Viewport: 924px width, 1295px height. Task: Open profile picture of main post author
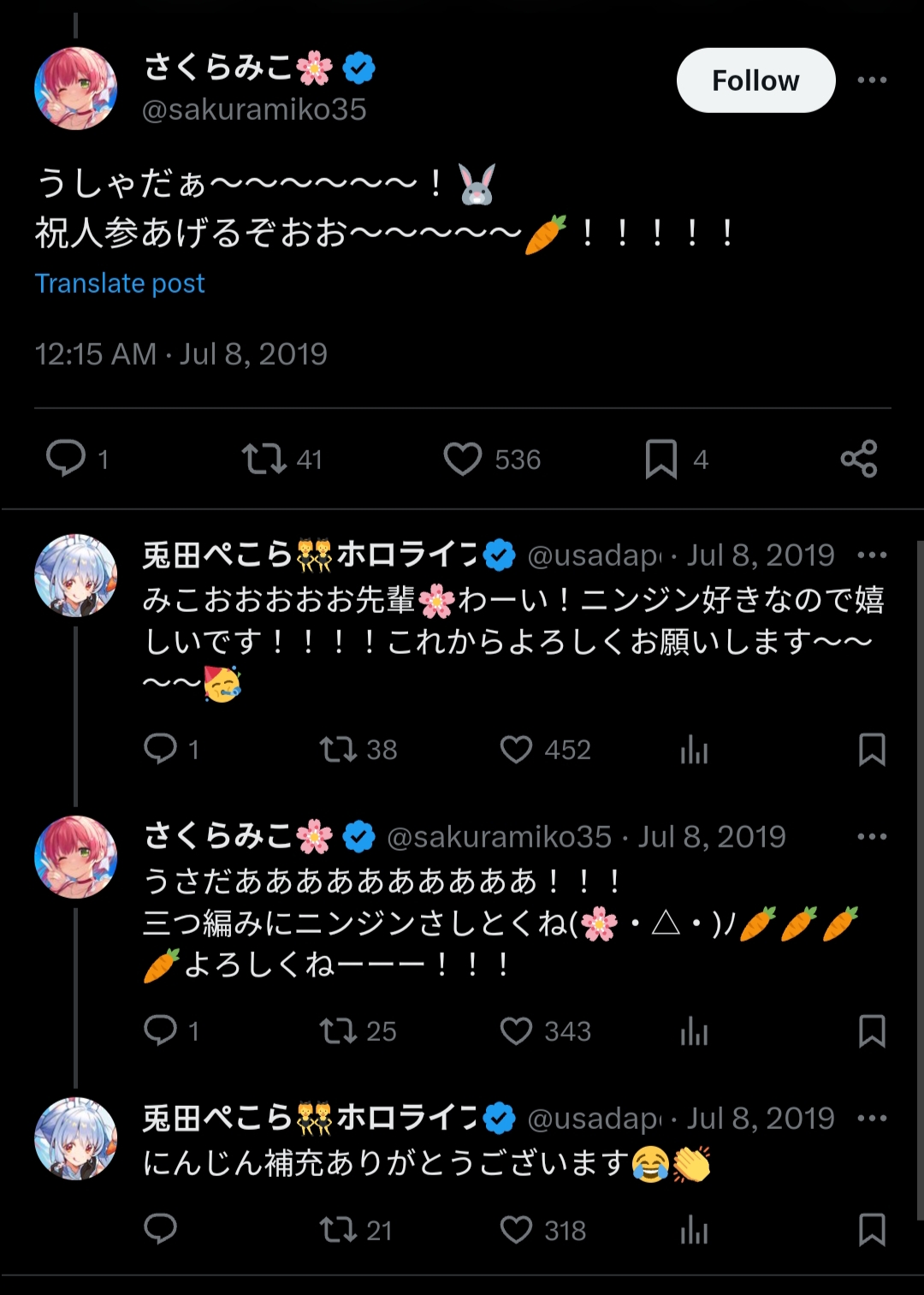[75, 88]
